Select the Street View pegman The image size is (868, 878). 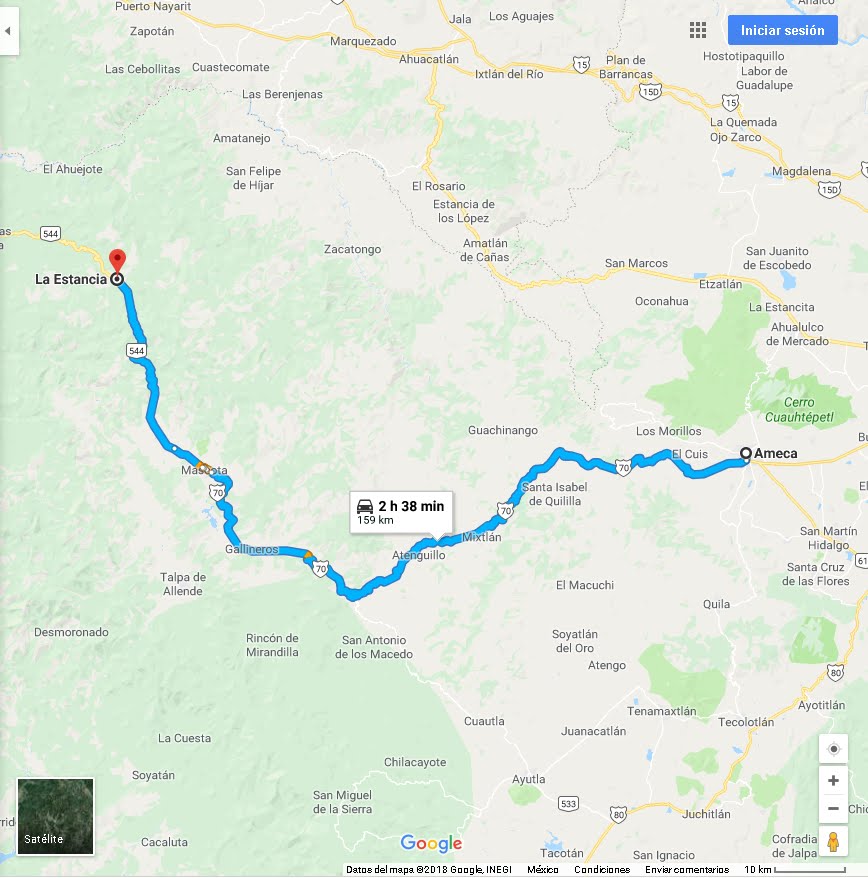point(833,842)
